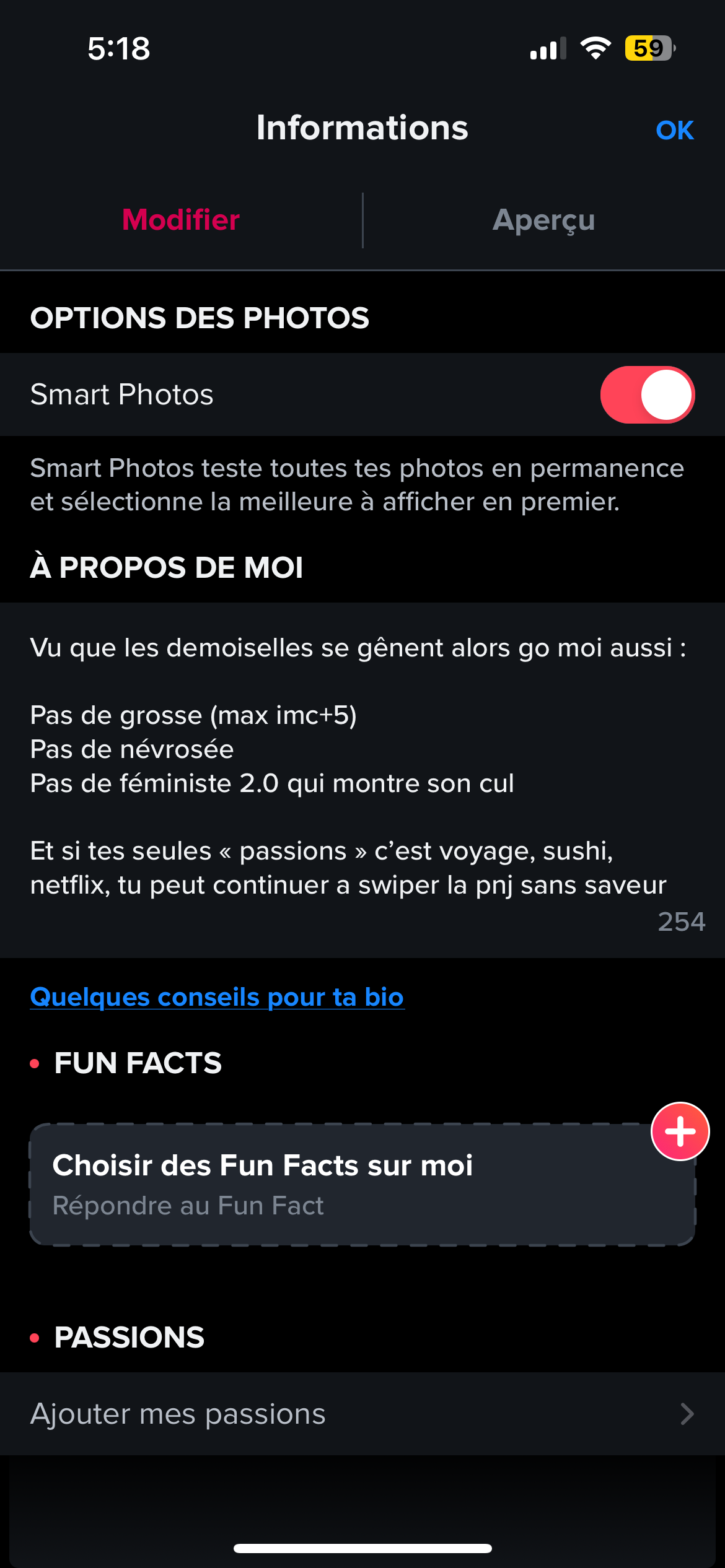Turn off the Smart Photos switch
This screenshot has height=1568, width=725.
pyautogui.click(x=647, y=394)
